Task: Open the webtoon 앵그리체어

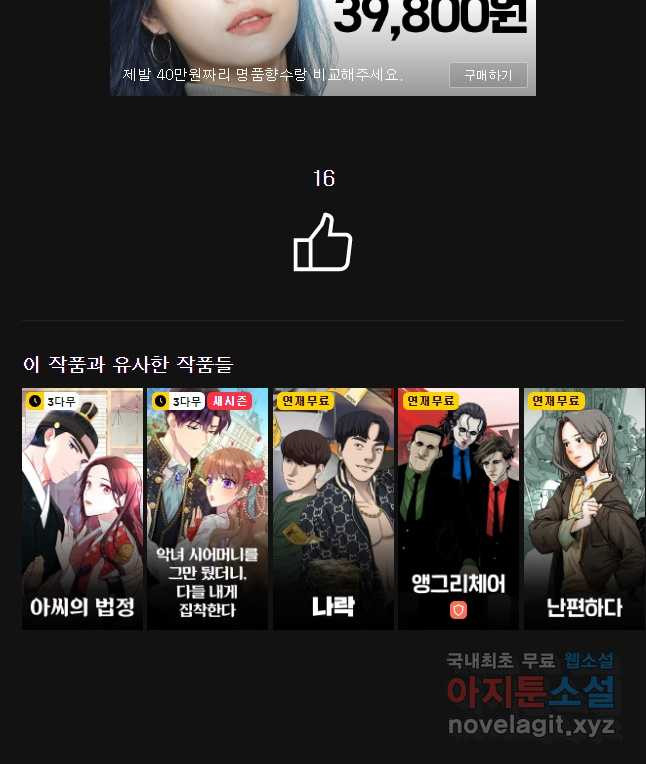Action: (x=458, y=508)
